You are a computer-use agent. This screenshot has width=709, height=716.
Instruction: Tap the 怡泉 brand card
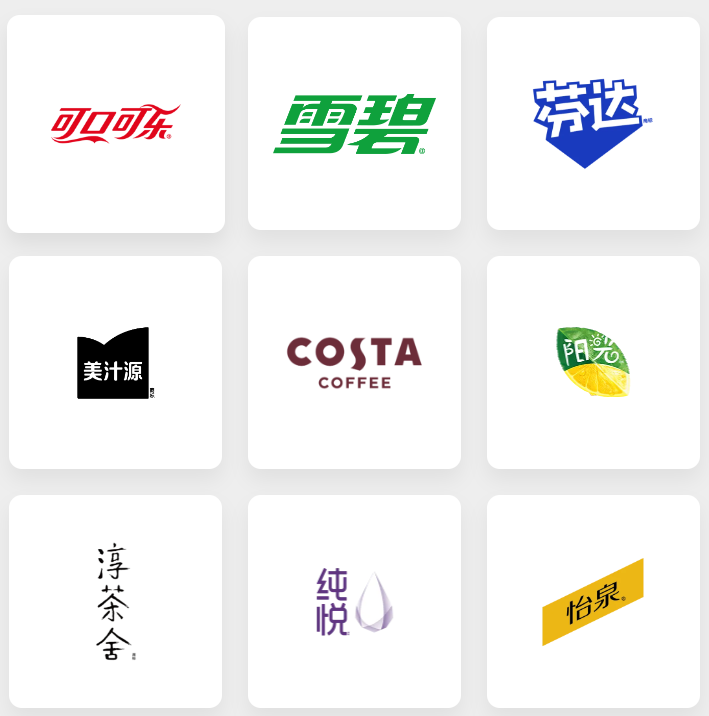(593, 602)
